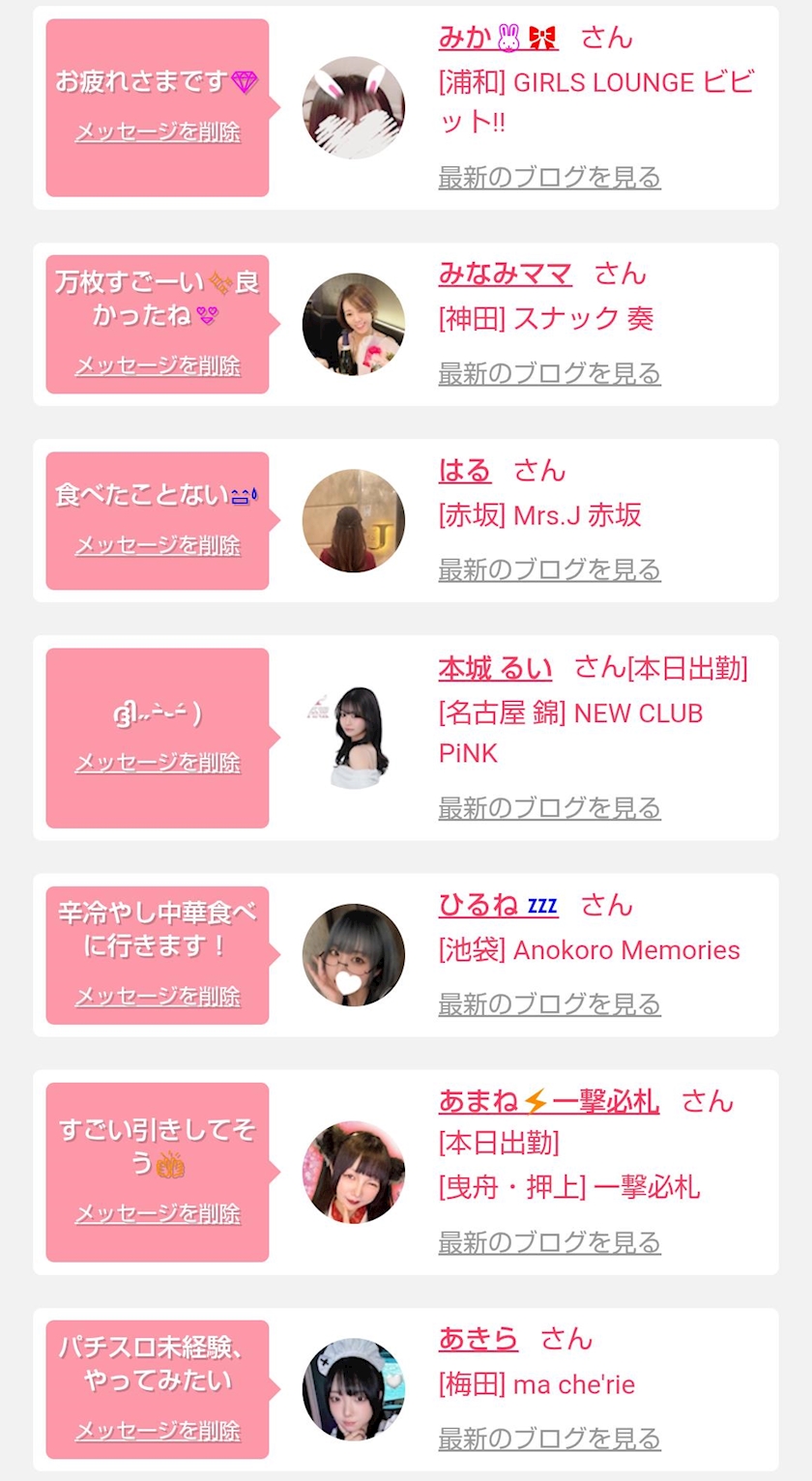This screenshot has height=1481, width=812.
Task: View あまね's latest blog
Action: click(549, 1243)
